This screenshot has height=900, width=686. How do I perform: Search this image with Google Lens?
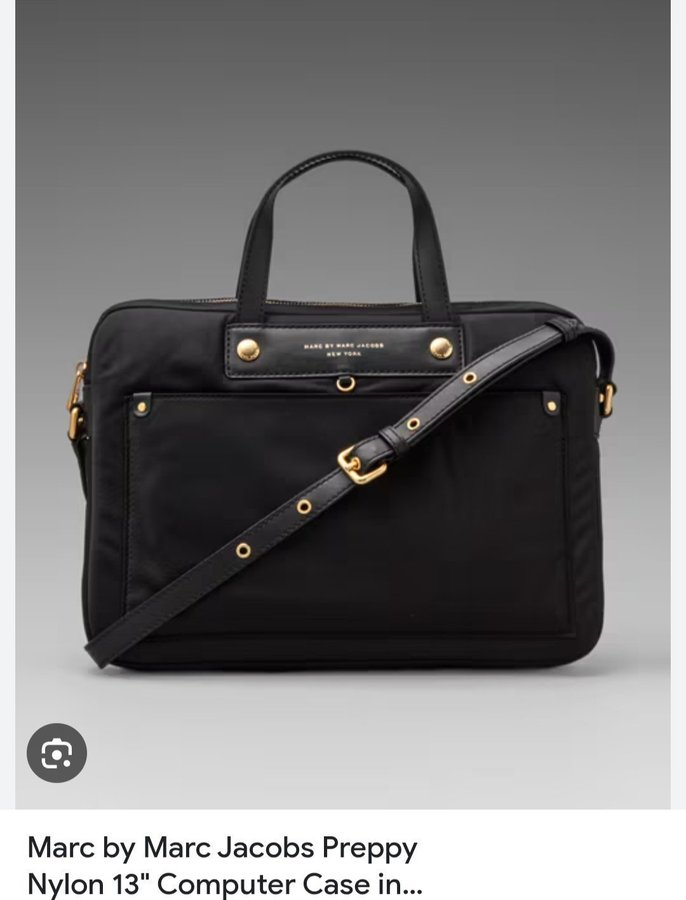pyautogui.click(x=56, y=753)
